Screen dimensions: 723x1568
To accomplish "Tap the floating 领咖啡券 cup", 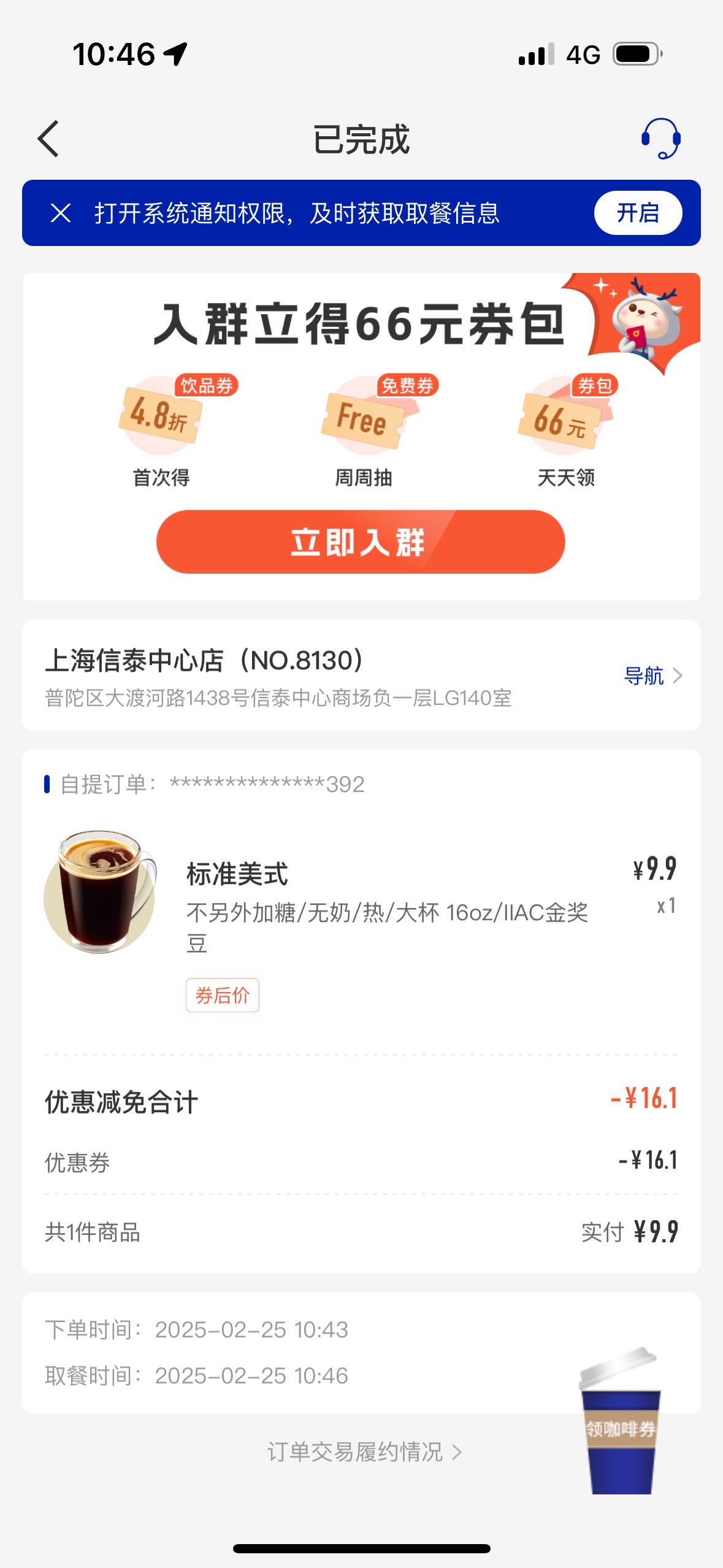I will coord(620,1421).
